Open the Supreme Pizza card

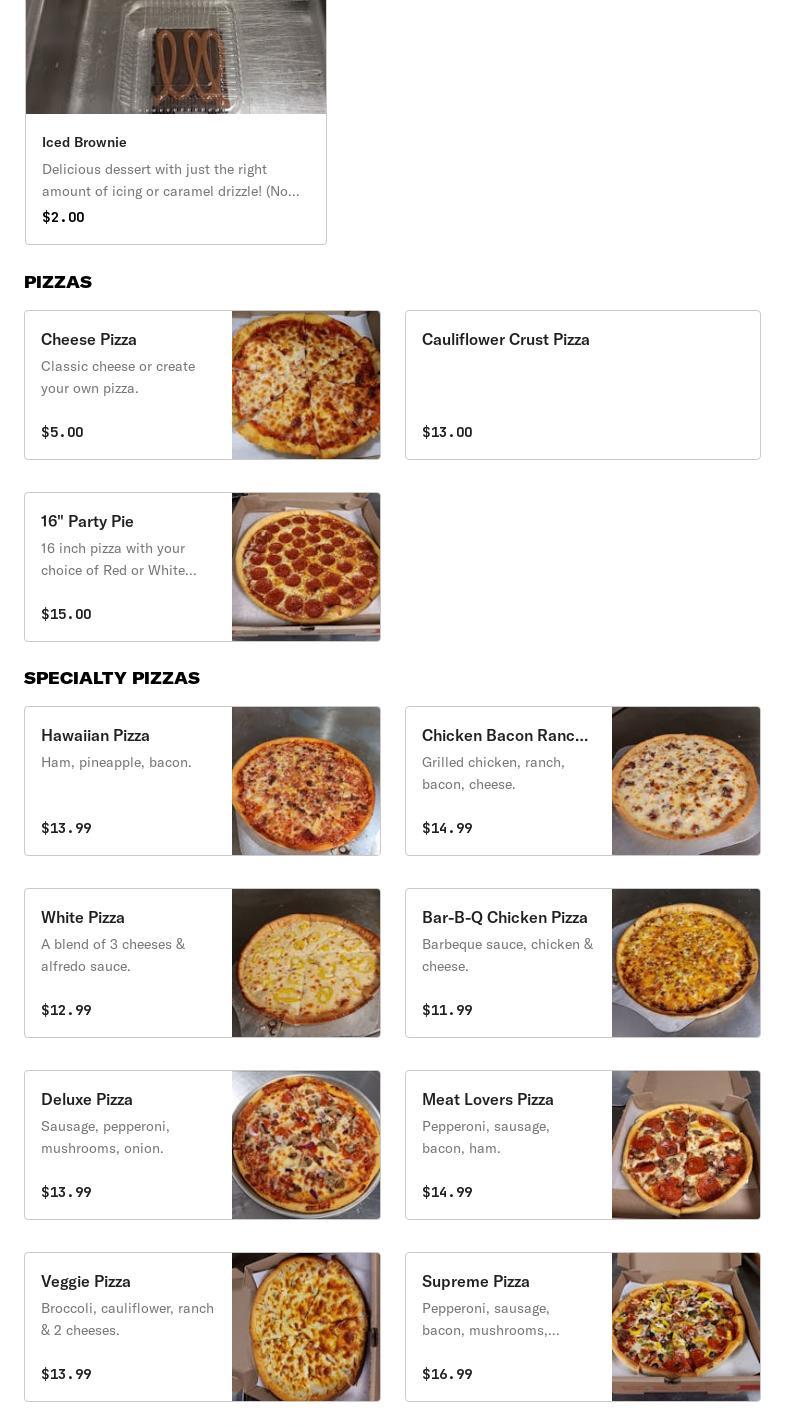coord(582,1327)
